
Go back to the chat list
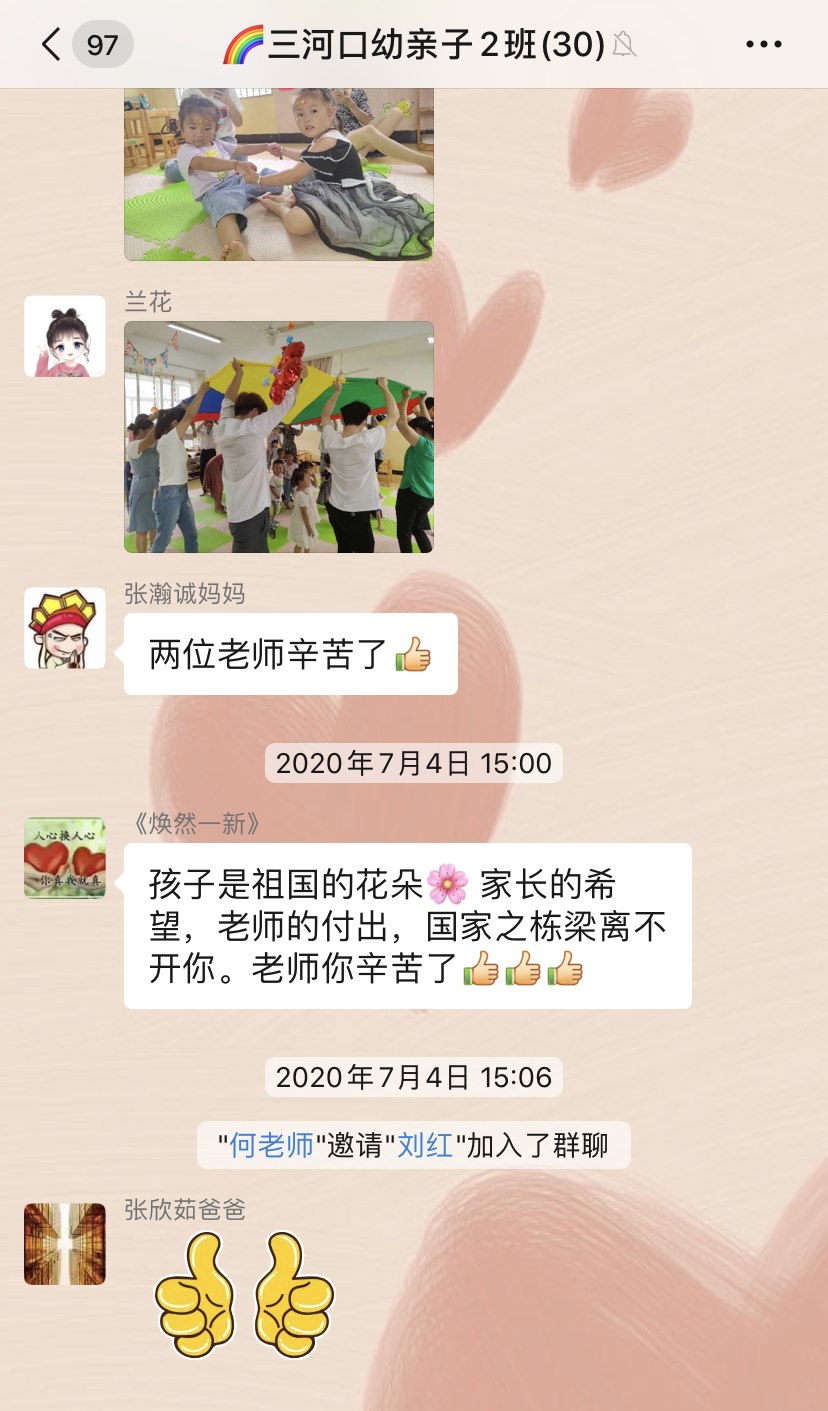52,44
